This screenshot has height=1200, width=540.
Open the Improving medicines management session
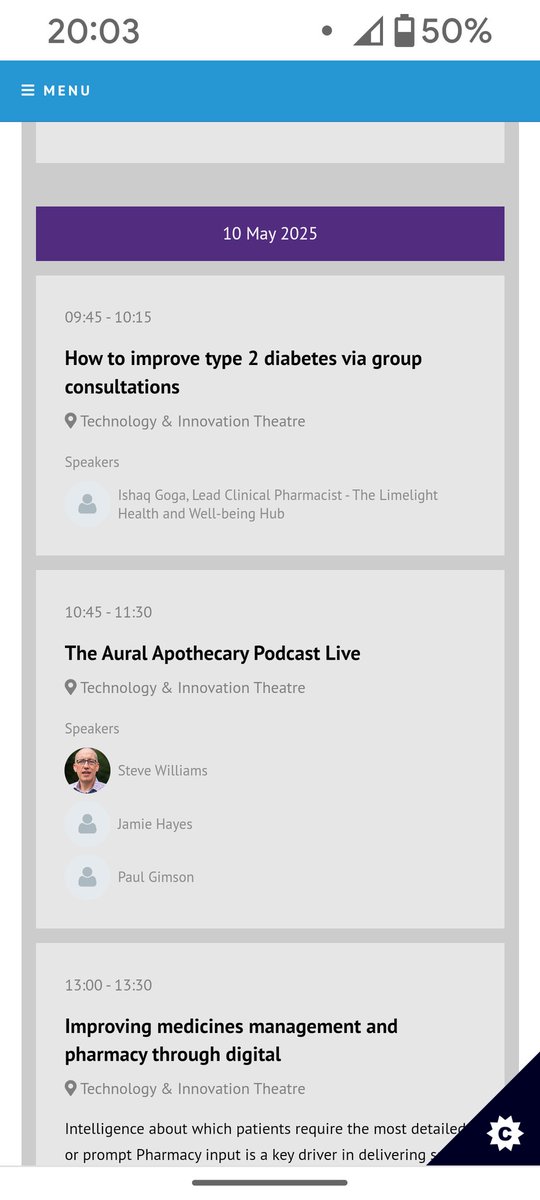coord(231,1040)
